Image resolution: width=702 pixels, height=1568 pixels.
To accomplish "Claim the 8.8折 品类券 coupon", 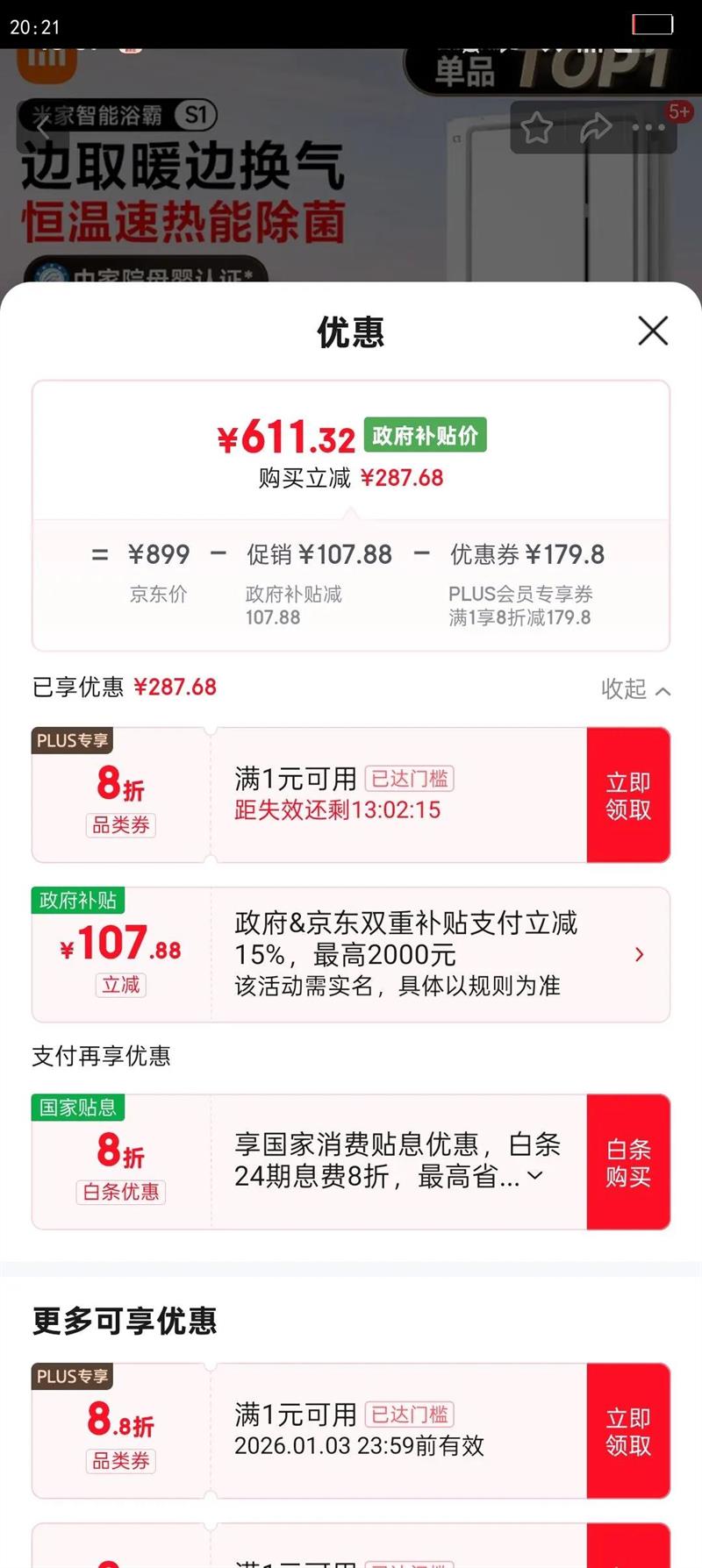I will coord(628,1430).
